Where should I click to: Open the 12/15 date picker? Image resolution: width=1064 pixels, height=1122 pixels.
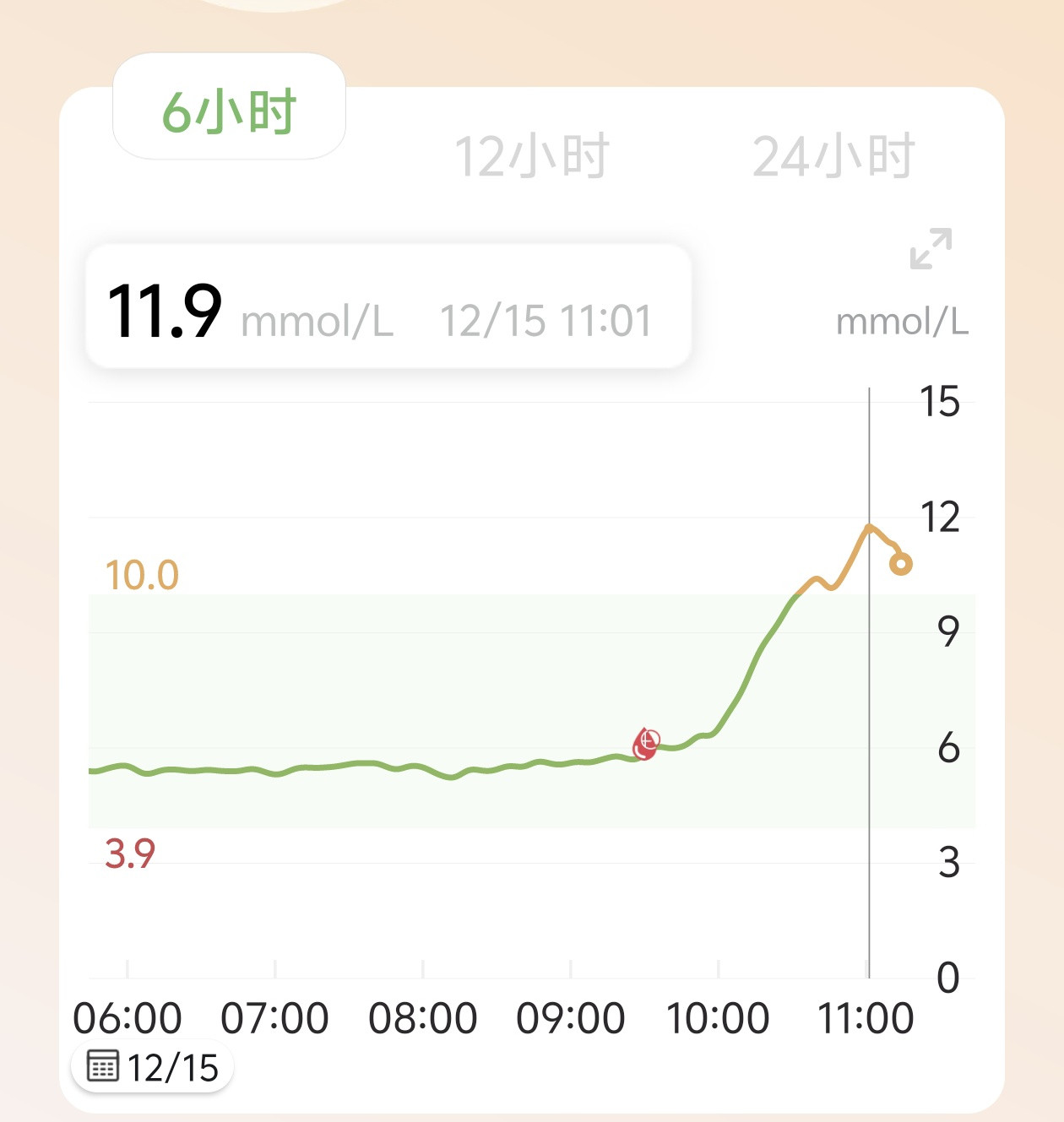coord(153,1067)
